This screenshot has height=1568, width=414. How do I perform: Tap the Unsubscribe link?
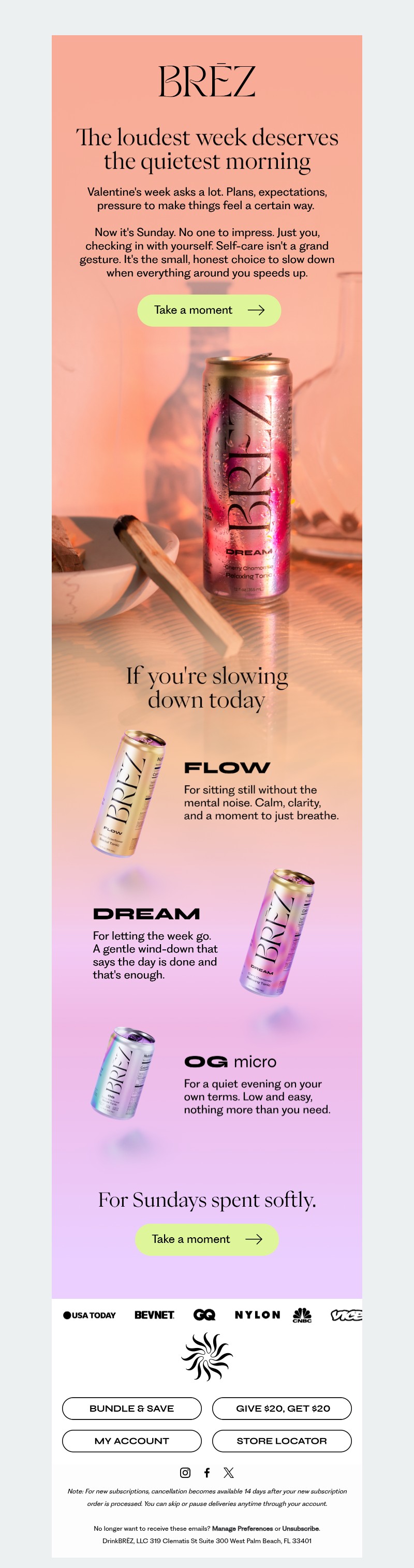tap(300, 1528)
